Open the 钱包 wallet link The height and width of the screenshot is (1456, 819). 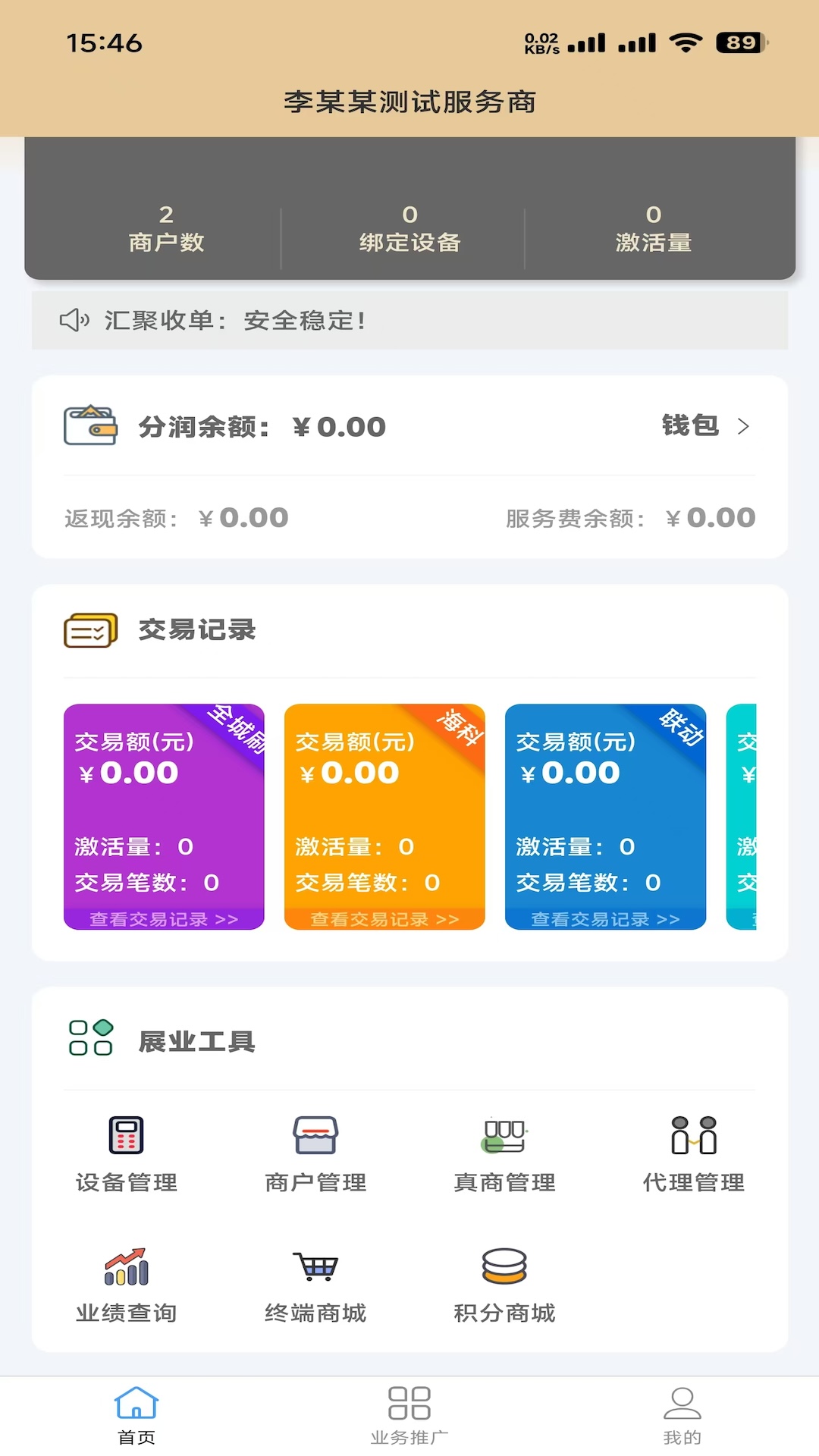point(705,425)
